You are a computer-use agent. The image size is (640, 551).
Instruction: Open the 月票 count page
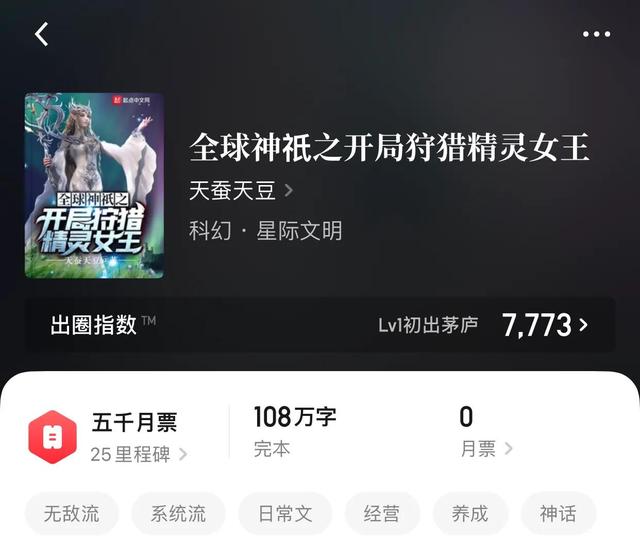486,449
